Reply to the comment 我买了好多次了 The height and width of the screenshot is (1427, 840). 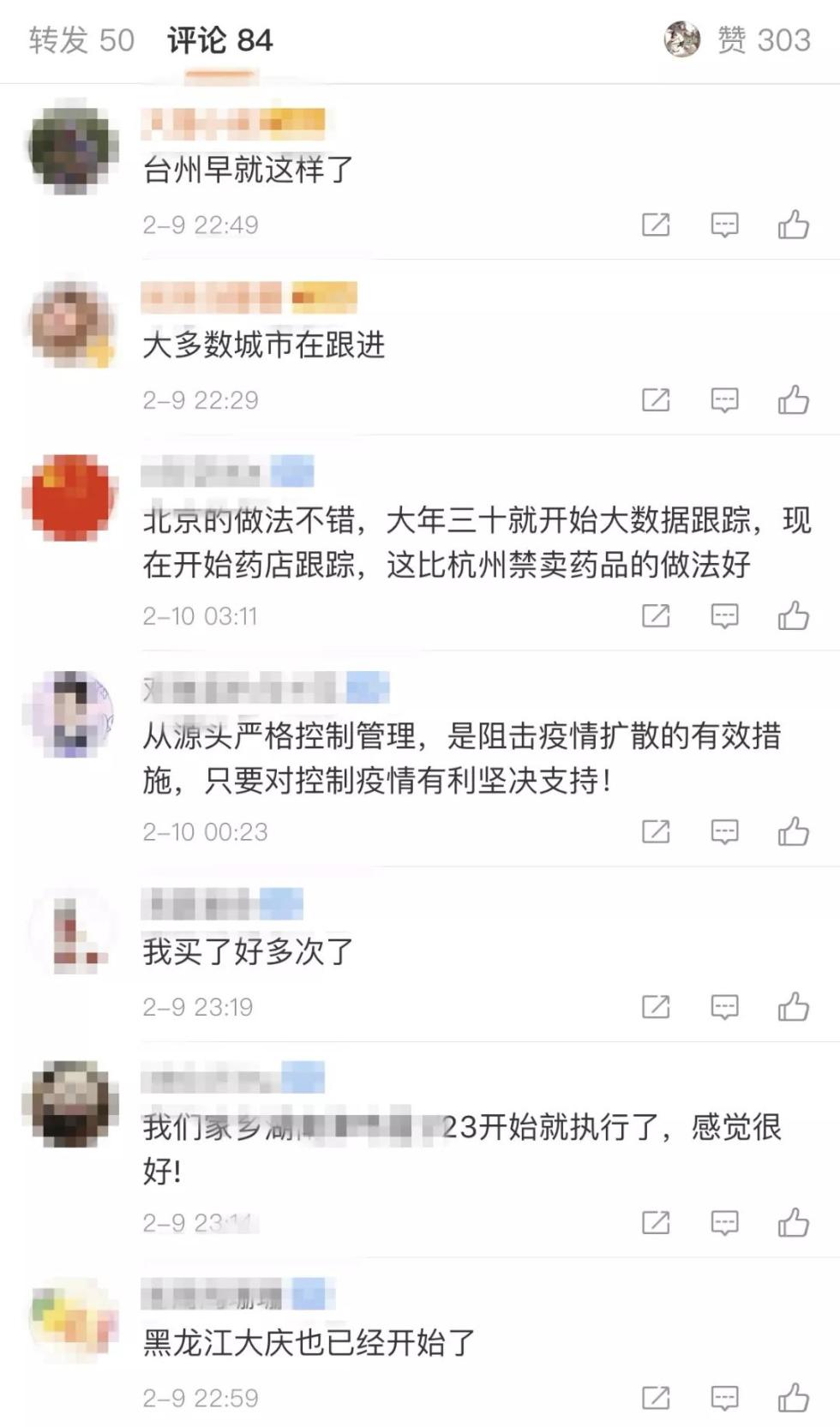tap(724, 1006)
